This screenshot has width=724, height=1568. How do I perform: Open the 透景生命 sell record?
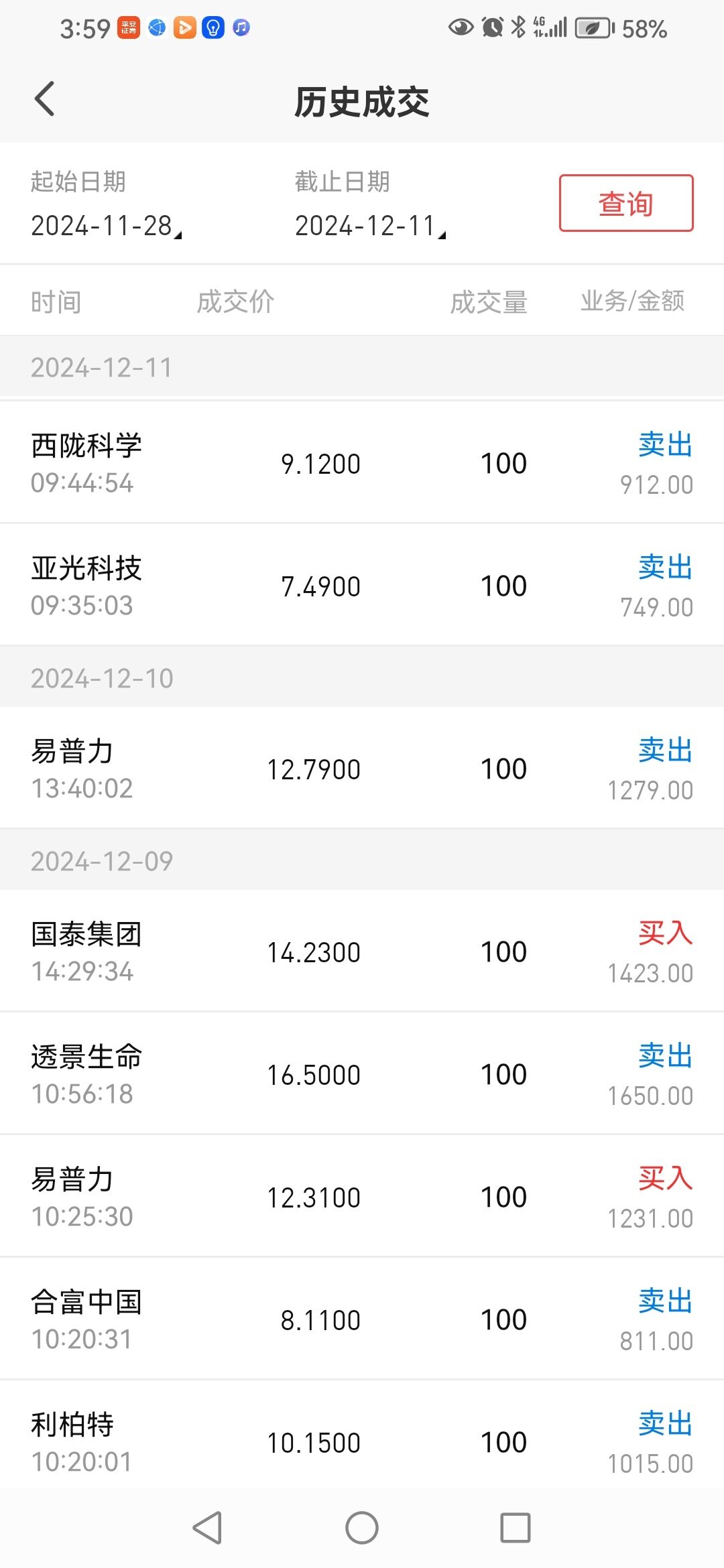pyautogui.click(x=362, y=1073)
